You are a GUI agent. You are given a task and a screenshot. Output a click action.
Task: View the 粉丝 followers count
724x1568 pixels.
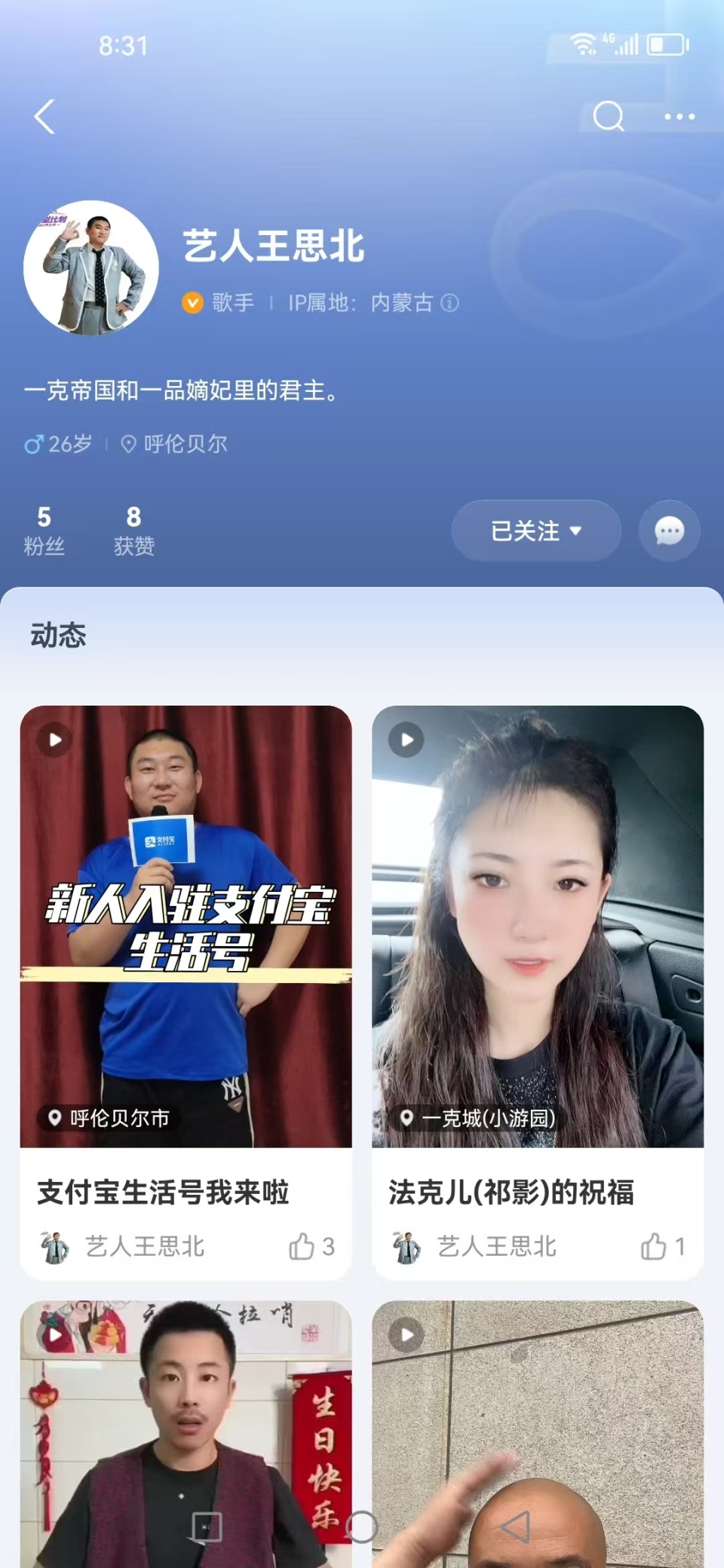click(44, 530)
